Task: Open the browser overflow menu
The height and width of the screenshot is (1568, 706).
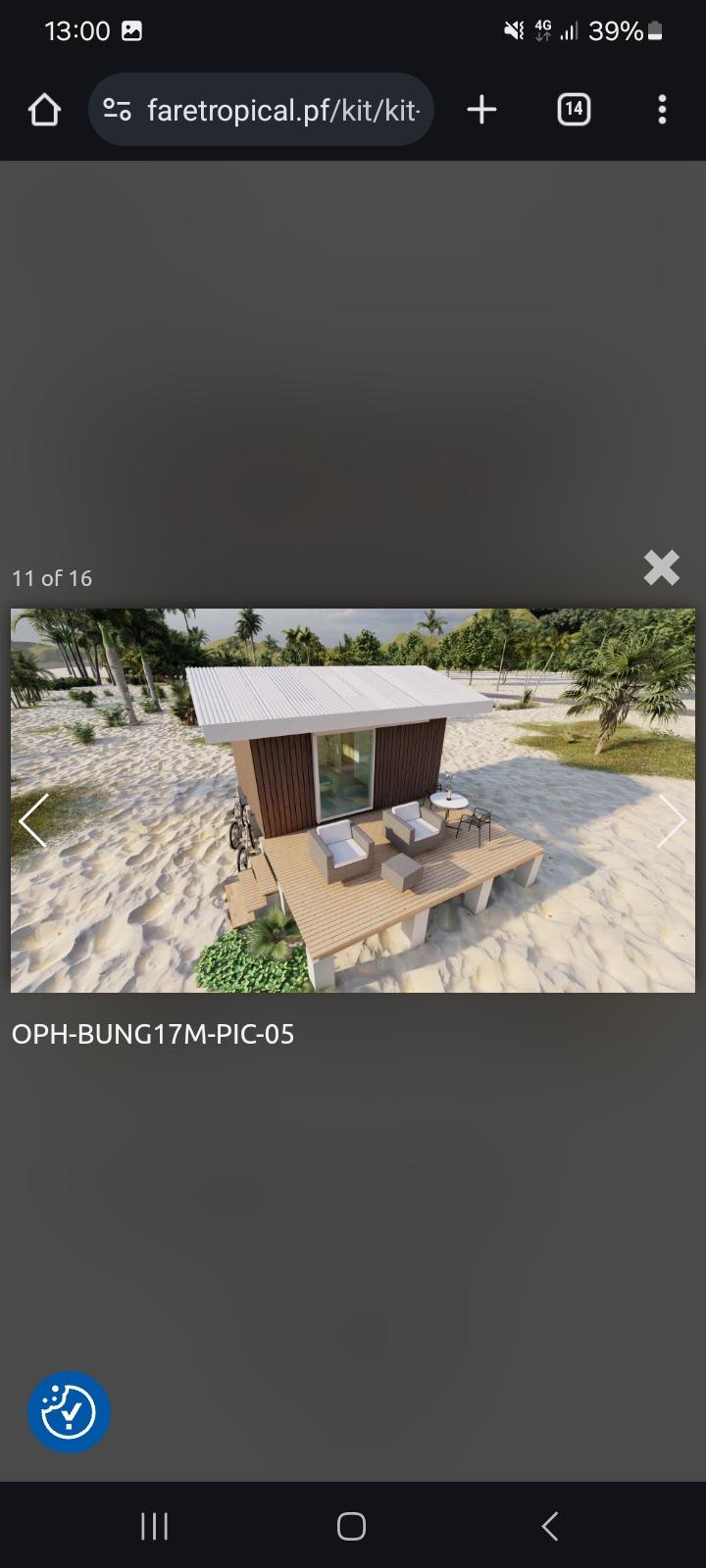Action: tap(662, 110)
